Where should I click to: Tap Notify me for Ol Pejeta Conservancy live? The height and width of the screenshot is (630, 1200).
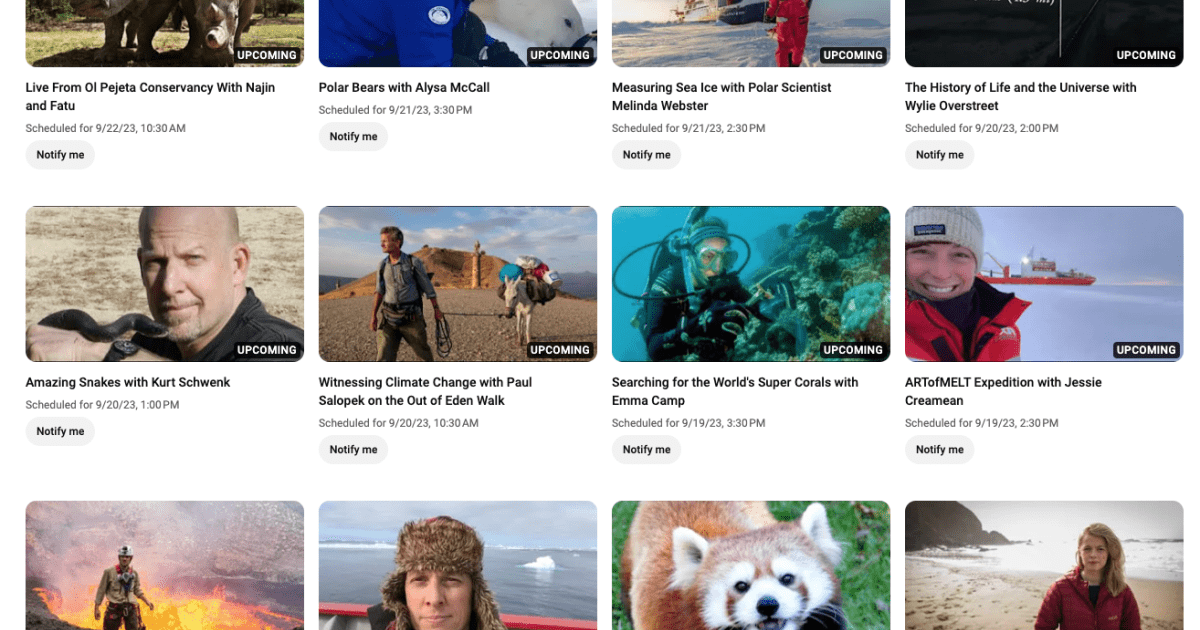click(x=60, y=155)
